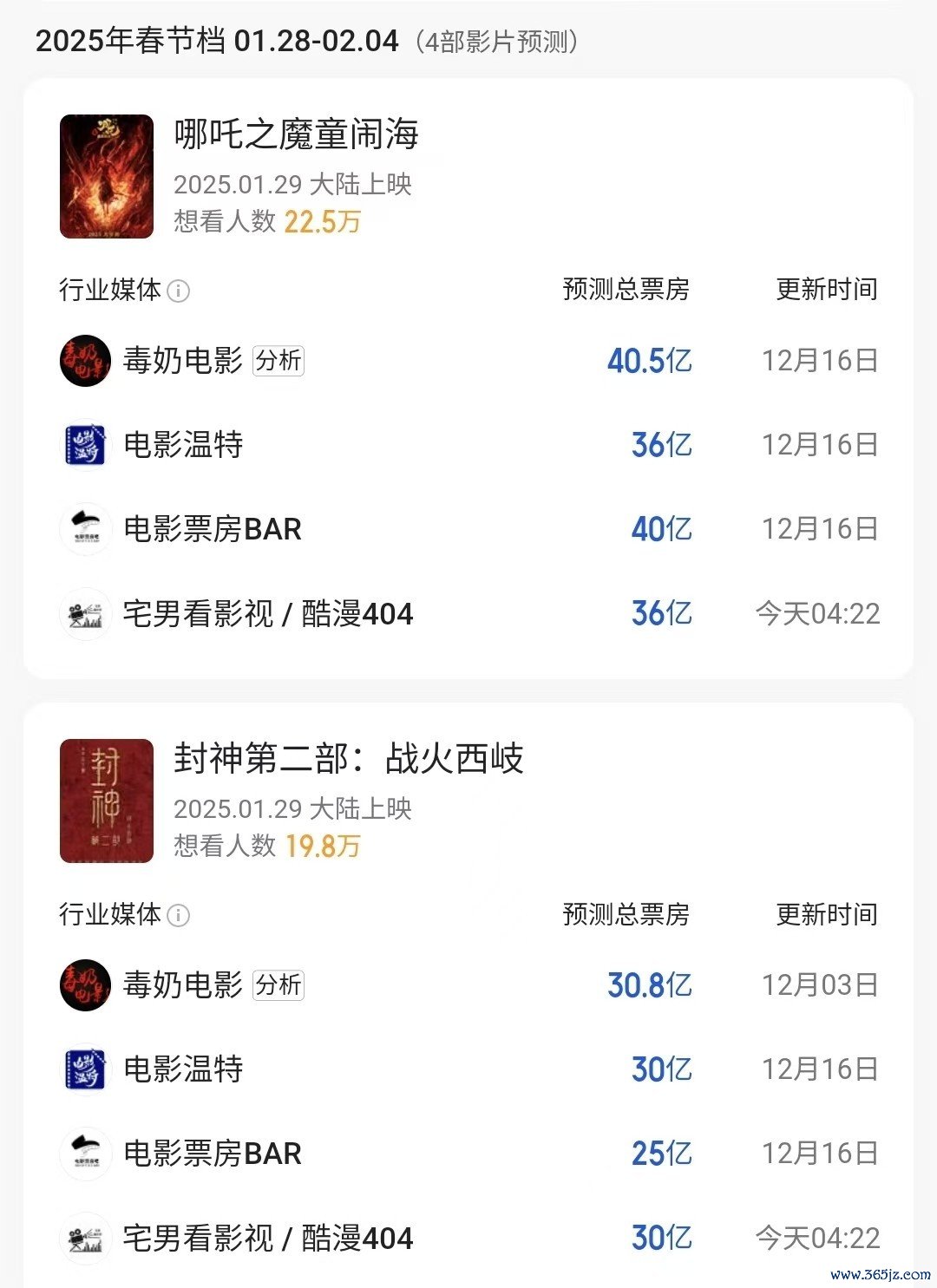Screen dimensions: 937x1288
Task: Tap the 行业媒体 info icon under 封神第二部
Action: tap(178, 915)
